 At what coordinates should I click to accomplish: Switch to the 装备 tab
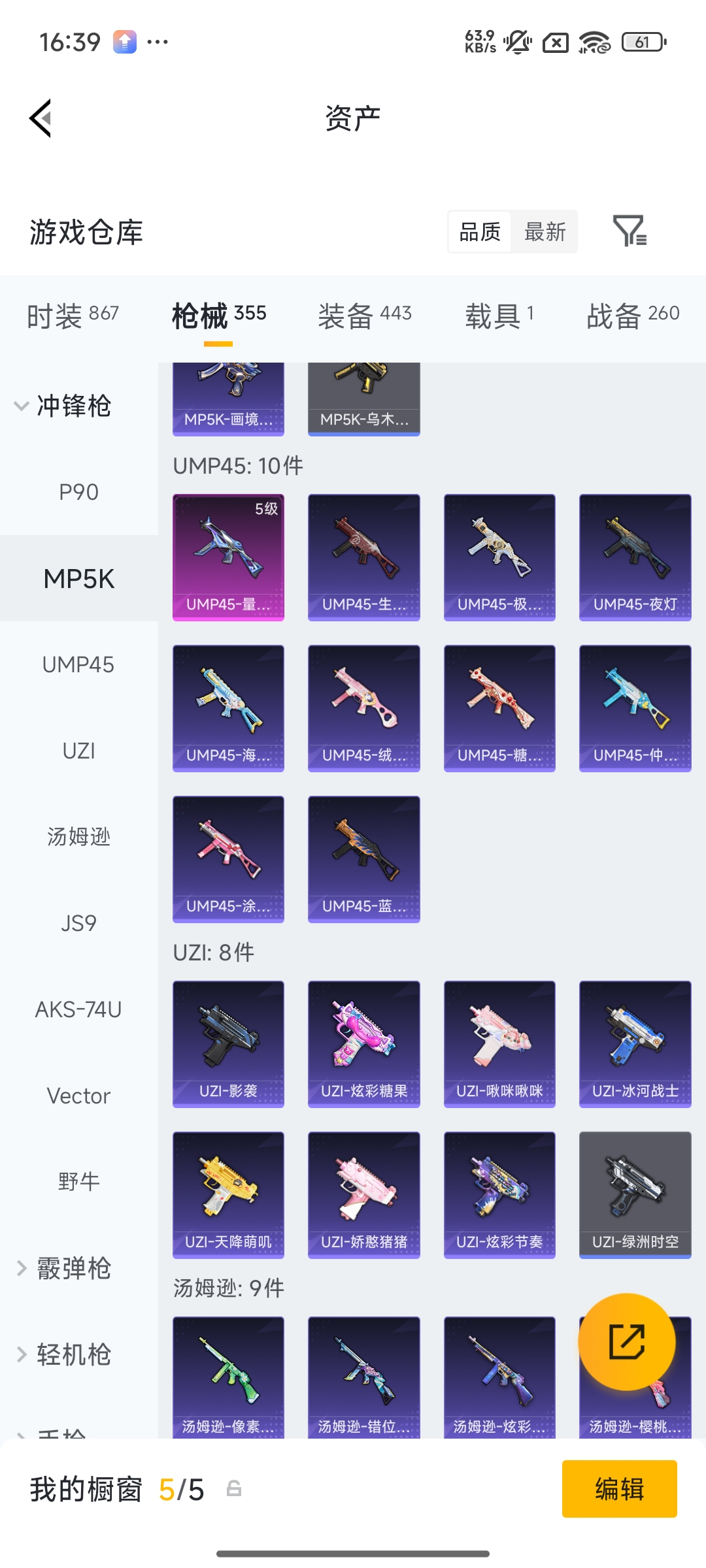(x=365, y=316)
